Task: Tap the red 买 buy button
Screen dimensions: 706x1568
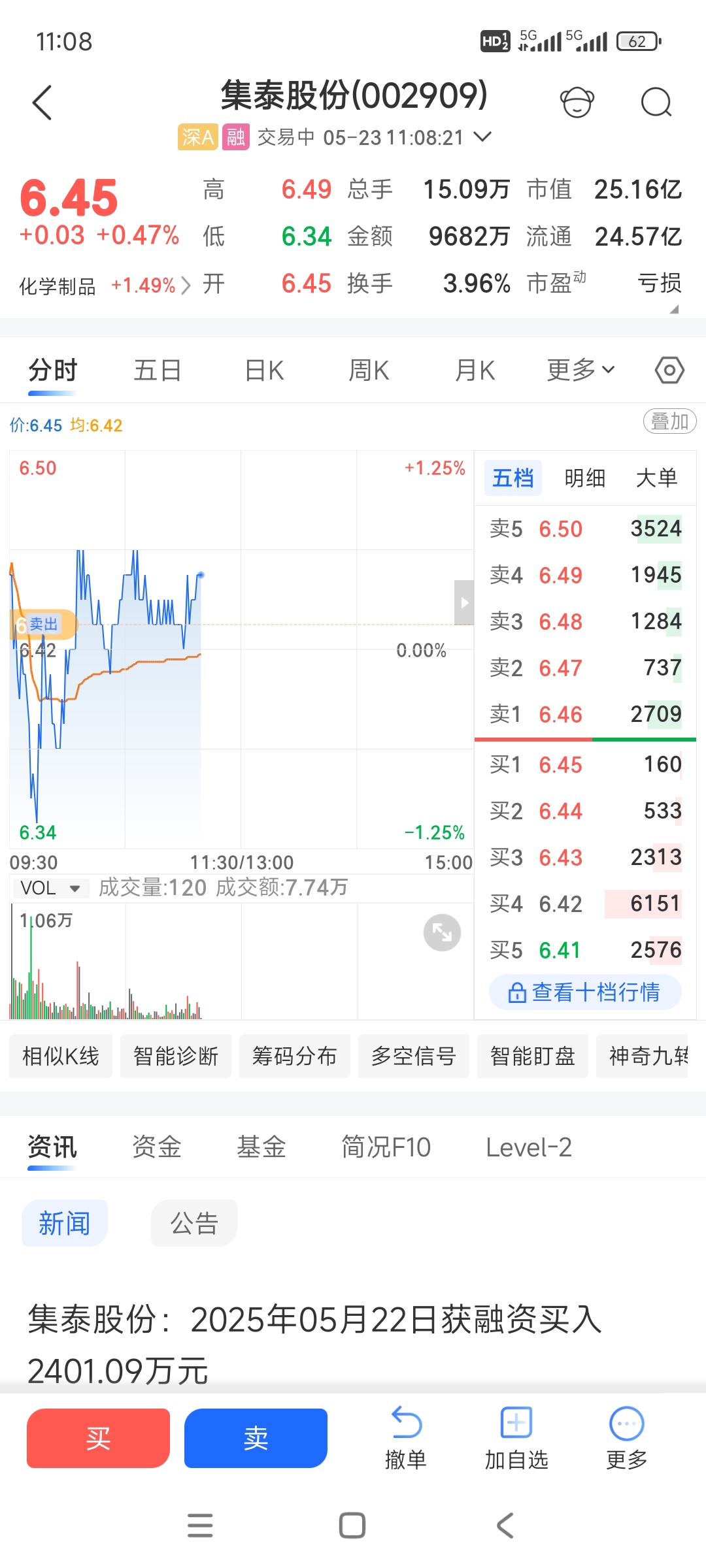Action: coord(98,1438)
